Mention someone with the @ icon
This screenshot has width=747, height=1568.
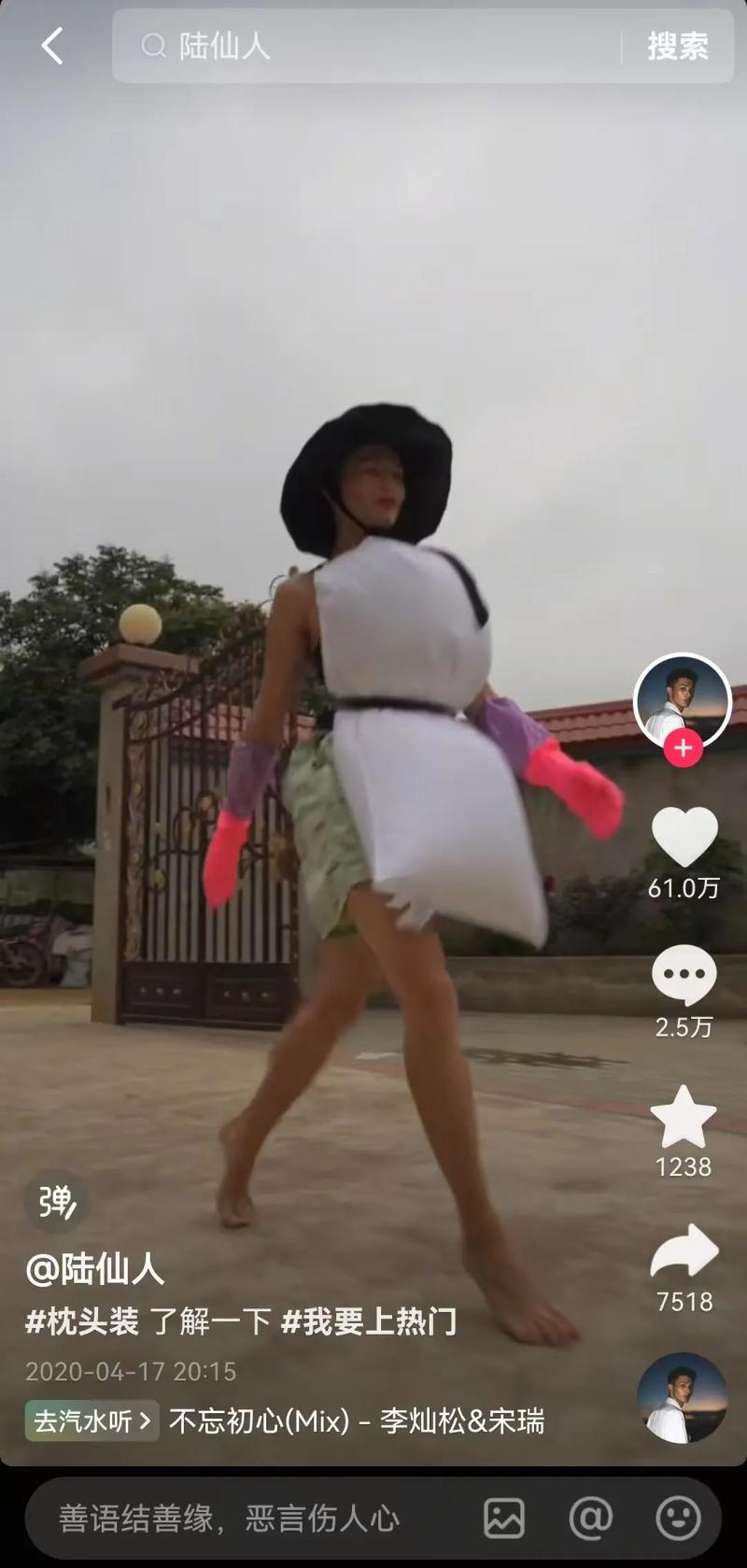click(x=590, y=1519)
